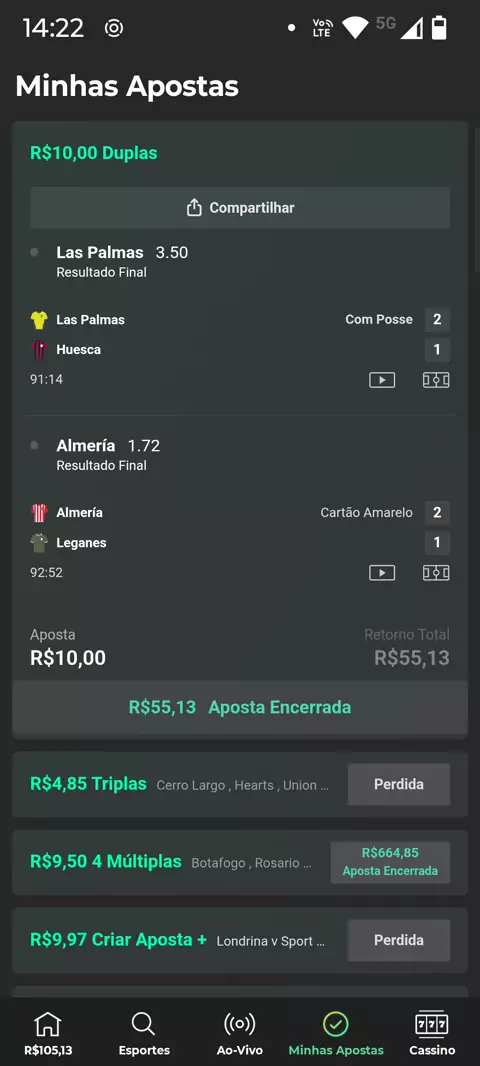Share the R$10,00 Duplas bet via Compartilhar

point(240,207)
